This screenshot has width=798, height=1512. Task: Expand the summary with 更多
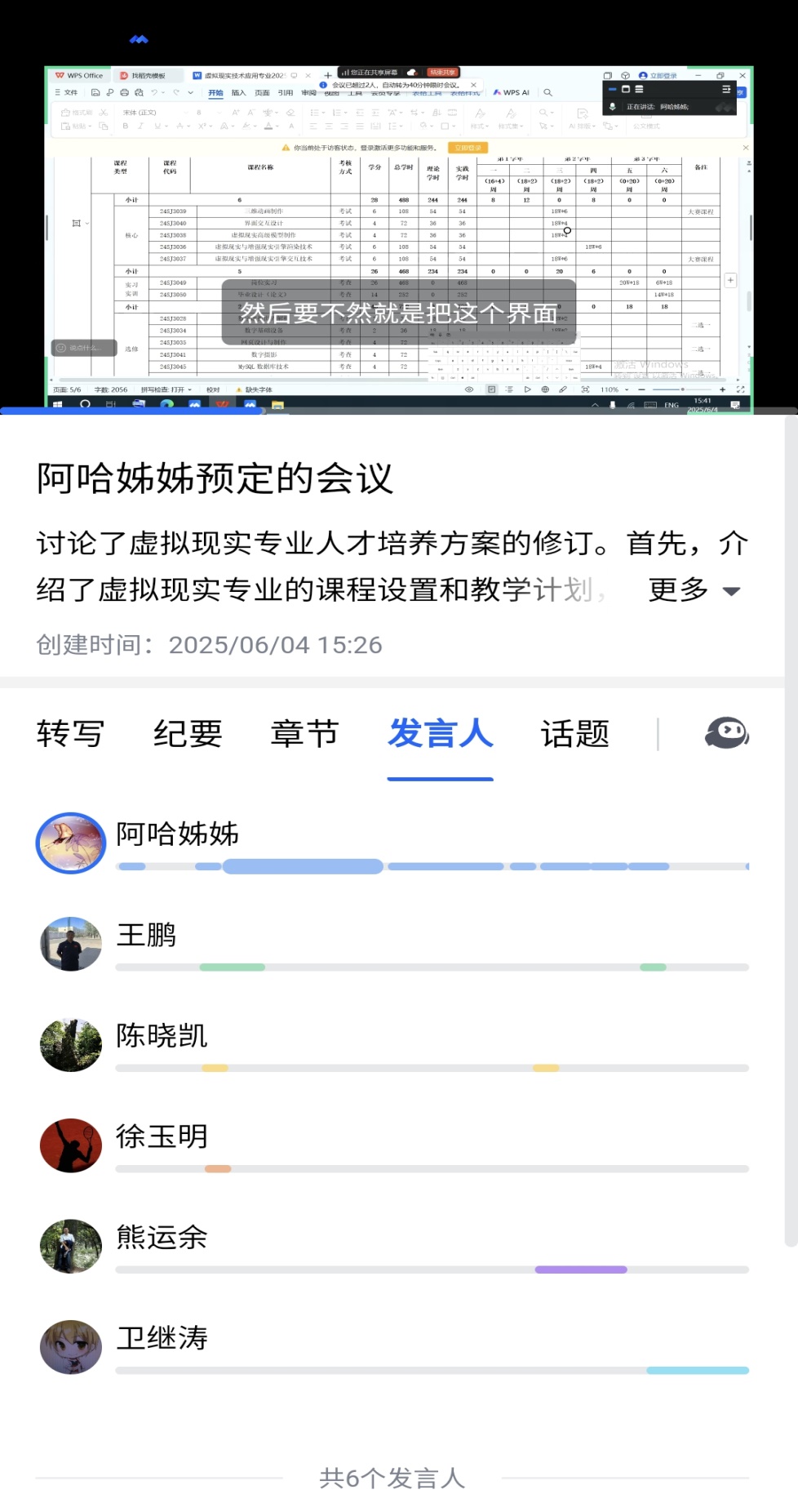[694, 589]
